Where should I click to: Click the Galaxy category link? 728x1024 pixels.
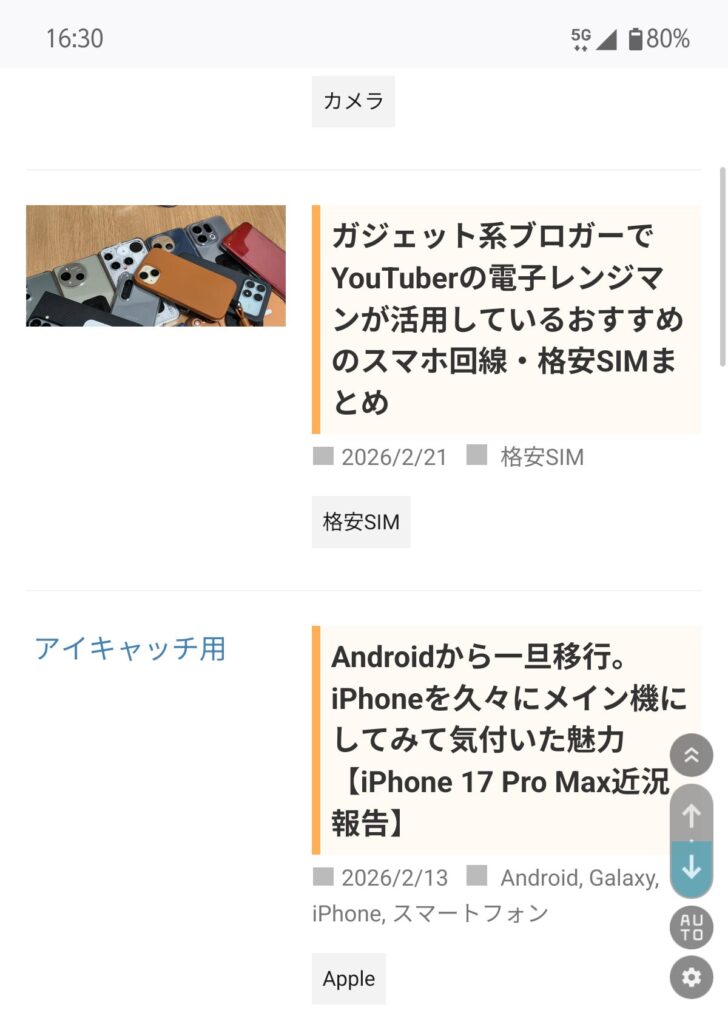(625, 878)
